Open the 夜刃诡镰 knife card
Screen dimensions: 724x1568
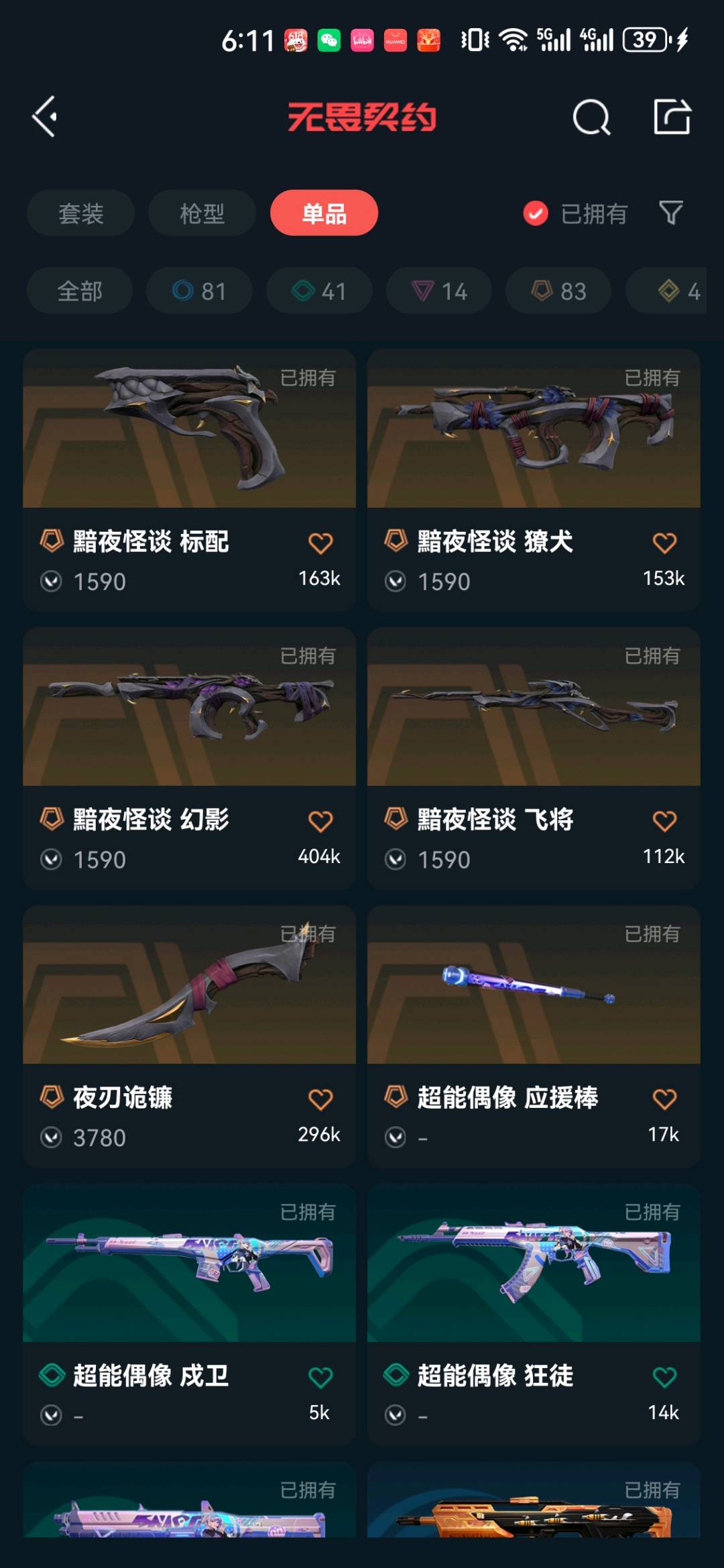pos(189,986)
